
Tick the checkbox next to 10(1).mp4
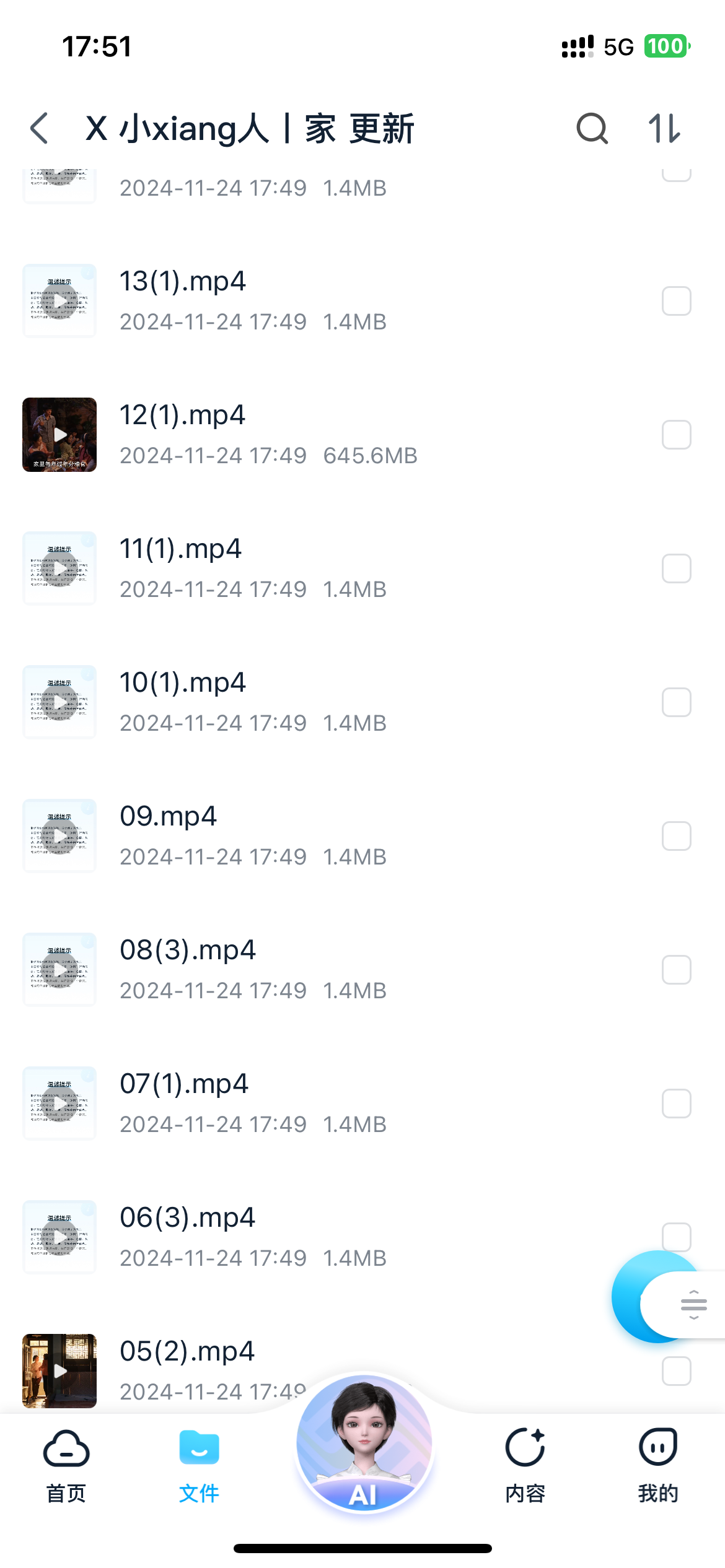tap(676, 702)
